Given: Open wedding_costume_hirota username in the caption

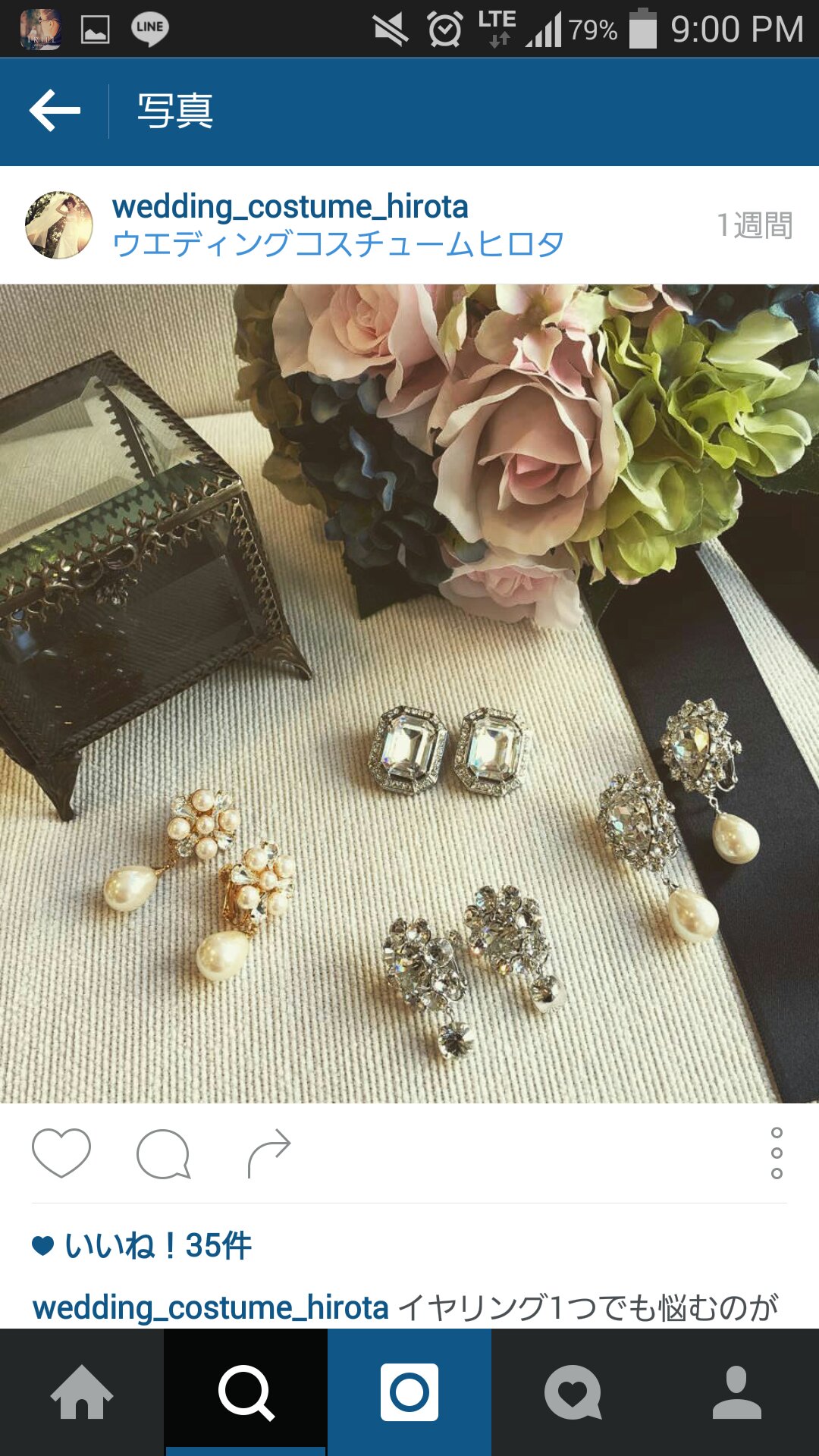Looking at the screenshot, I should pos(210,1307).
